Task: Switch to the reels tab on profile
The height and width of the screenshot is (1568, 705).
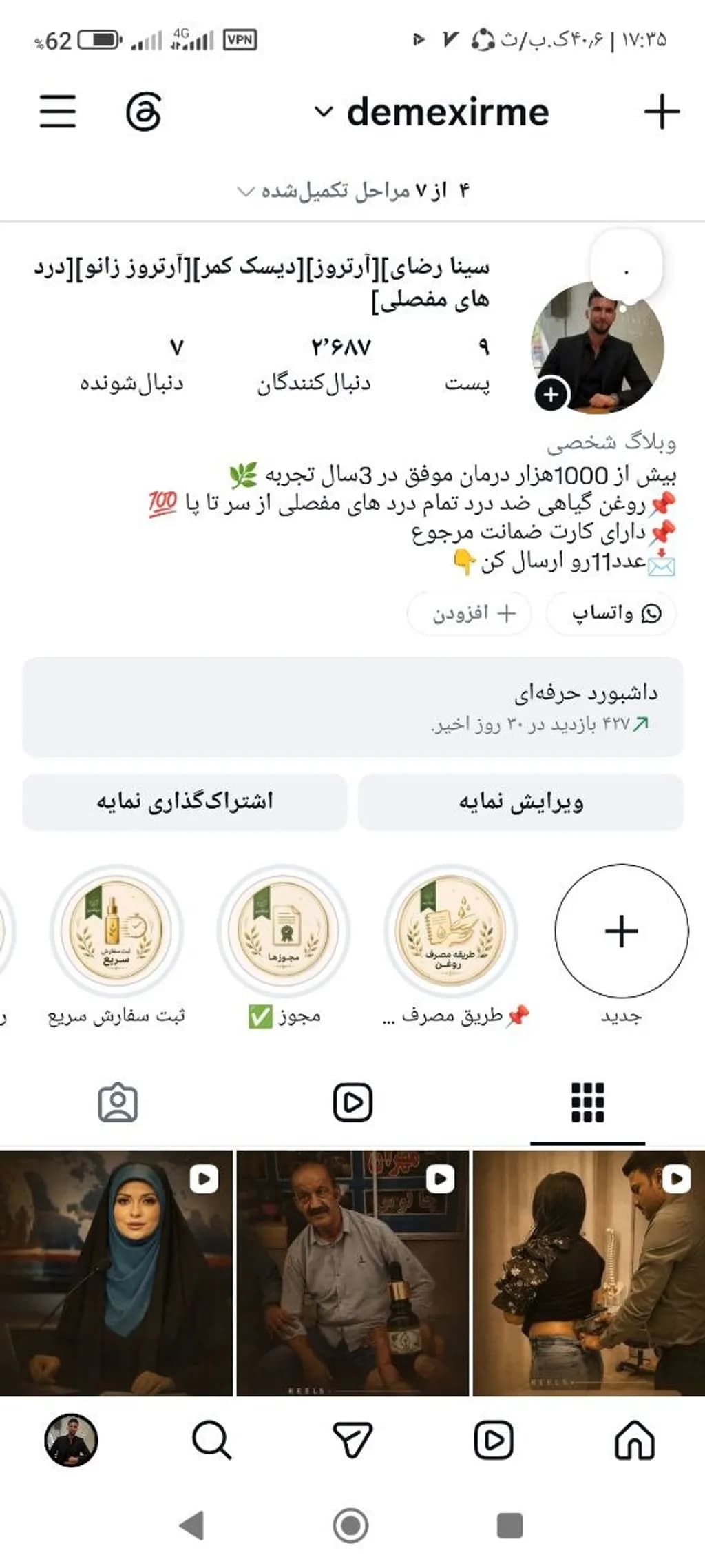Action: [352, 1103]
